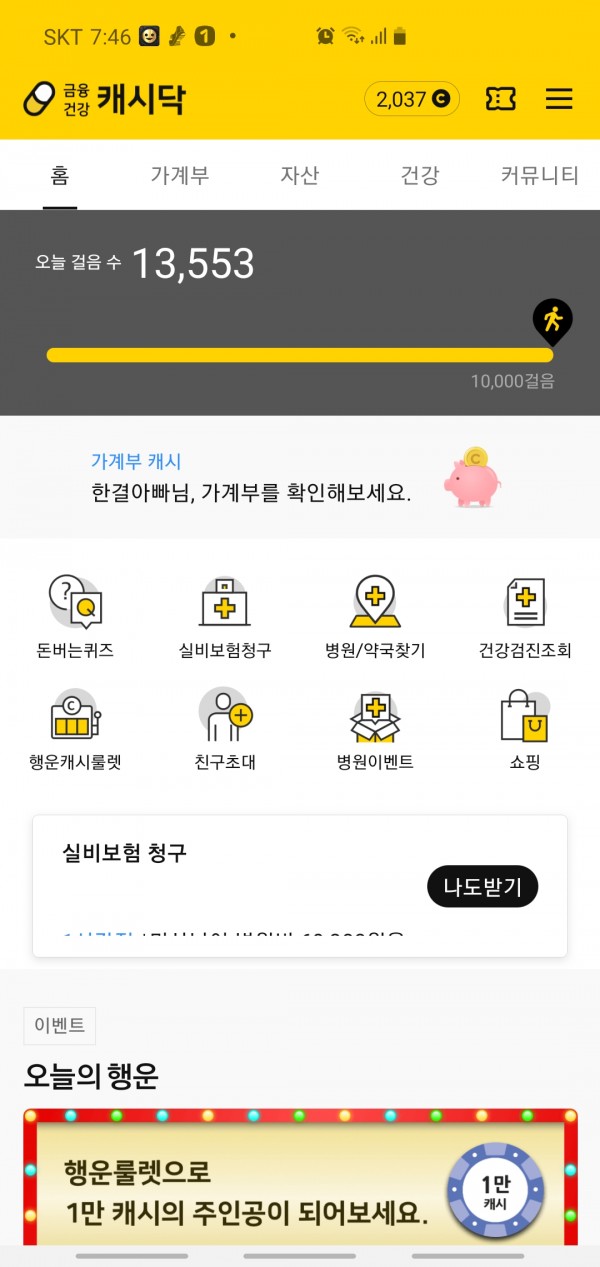This screenshot has width=600, height=1267.
Task: Tap the 나도받기 button
Action: tap(483, 886)
